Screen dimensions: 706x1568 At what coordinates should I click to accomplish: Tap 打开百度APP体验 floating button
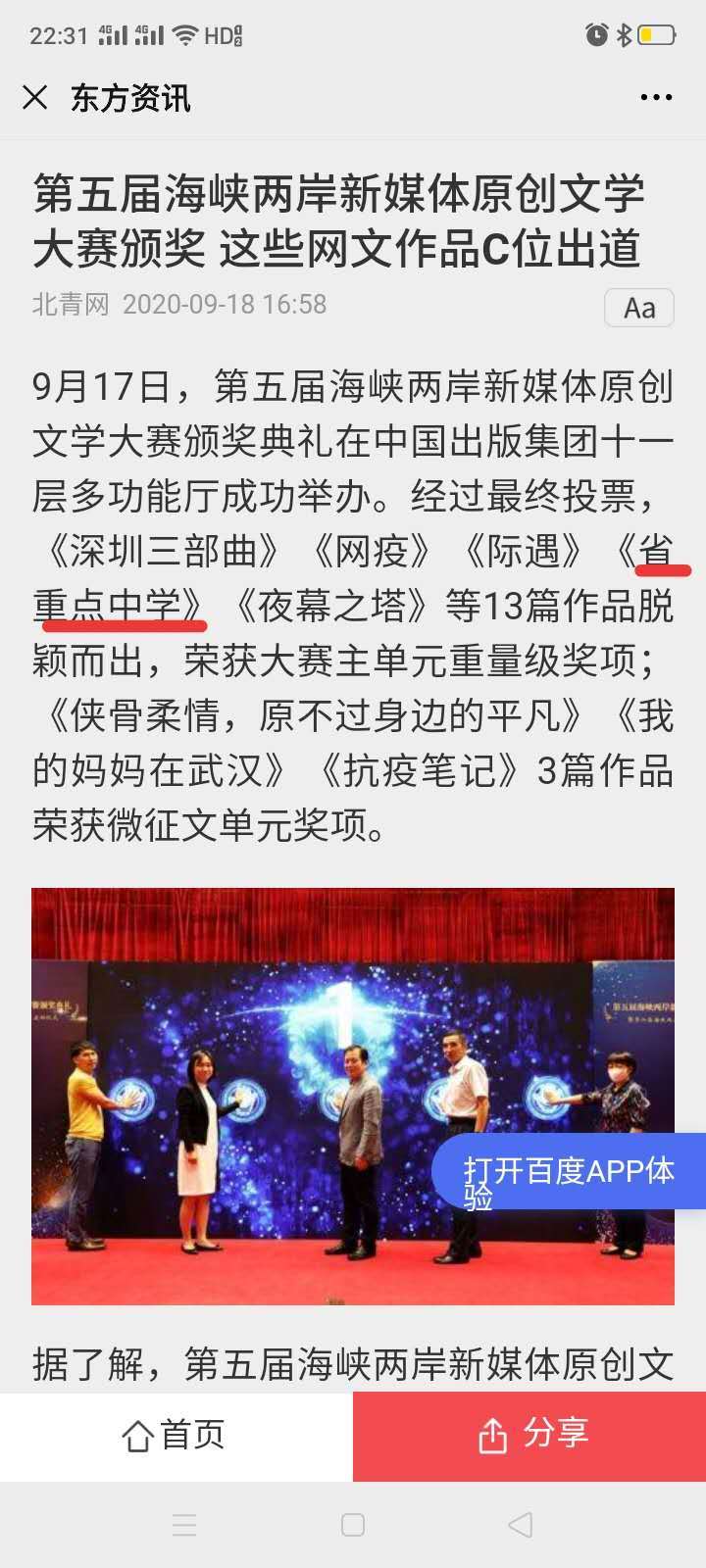(569, 1171)
